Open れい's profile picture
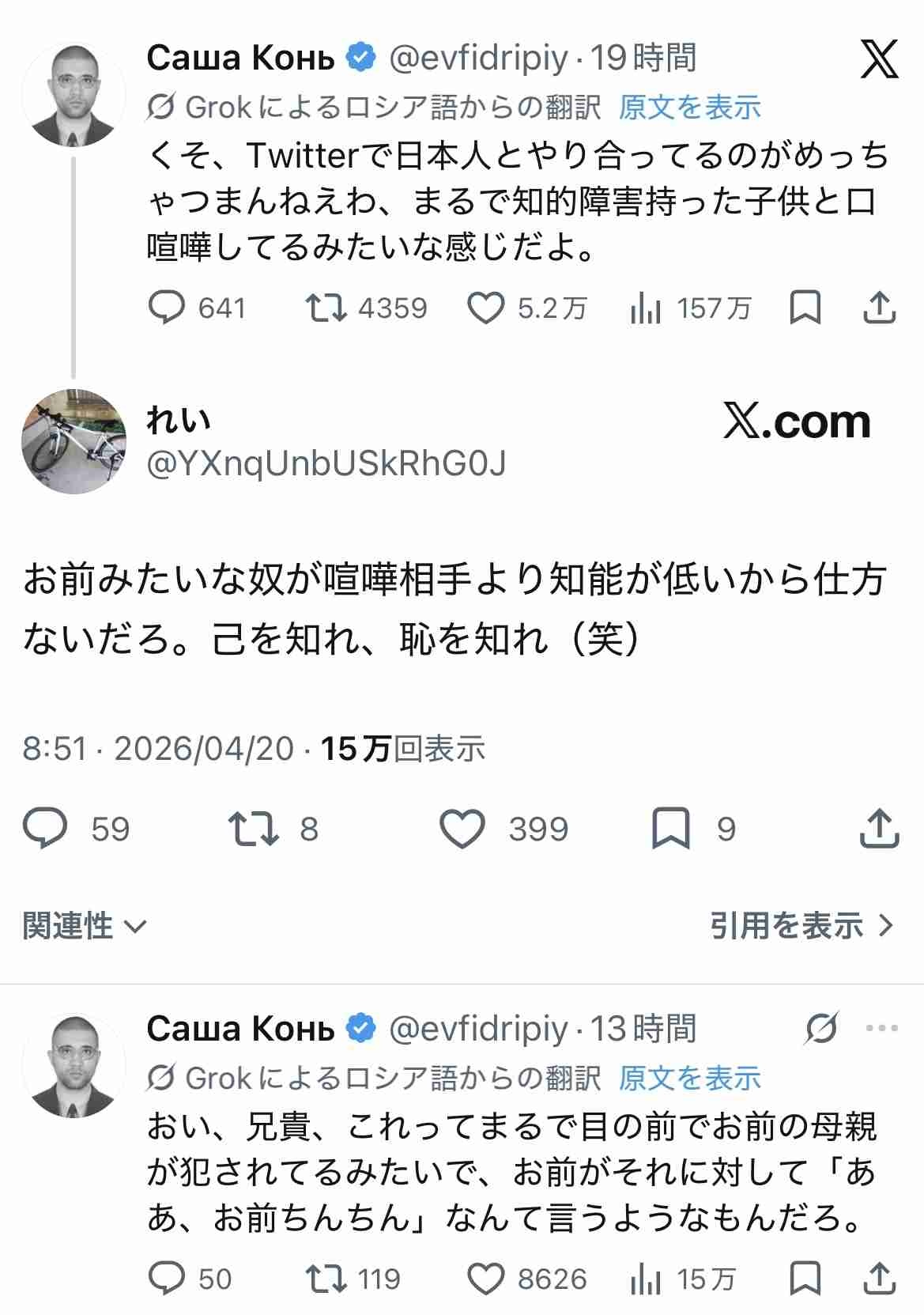Screen dimensions: 924x1315 (74, 441)
